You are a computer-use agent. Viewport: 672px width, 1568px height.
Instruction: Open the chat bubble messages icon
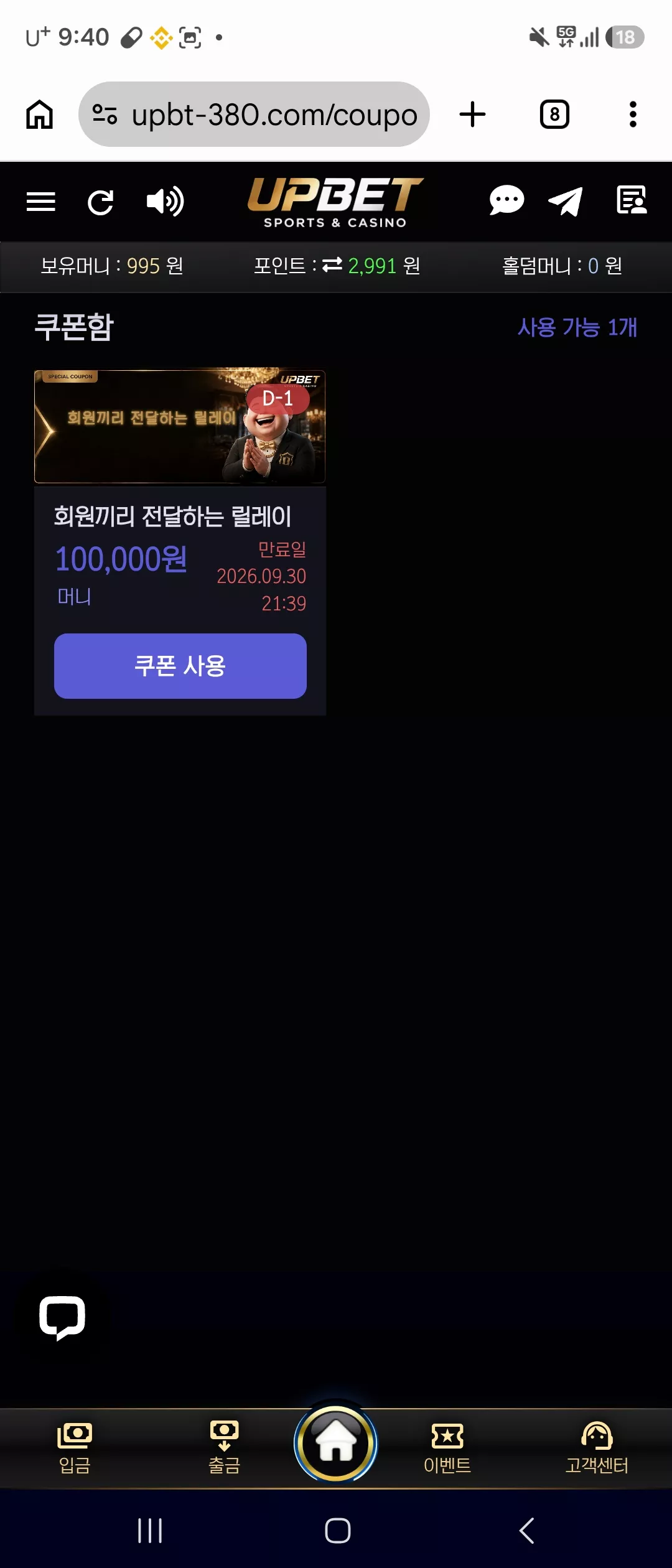(506, 200)
